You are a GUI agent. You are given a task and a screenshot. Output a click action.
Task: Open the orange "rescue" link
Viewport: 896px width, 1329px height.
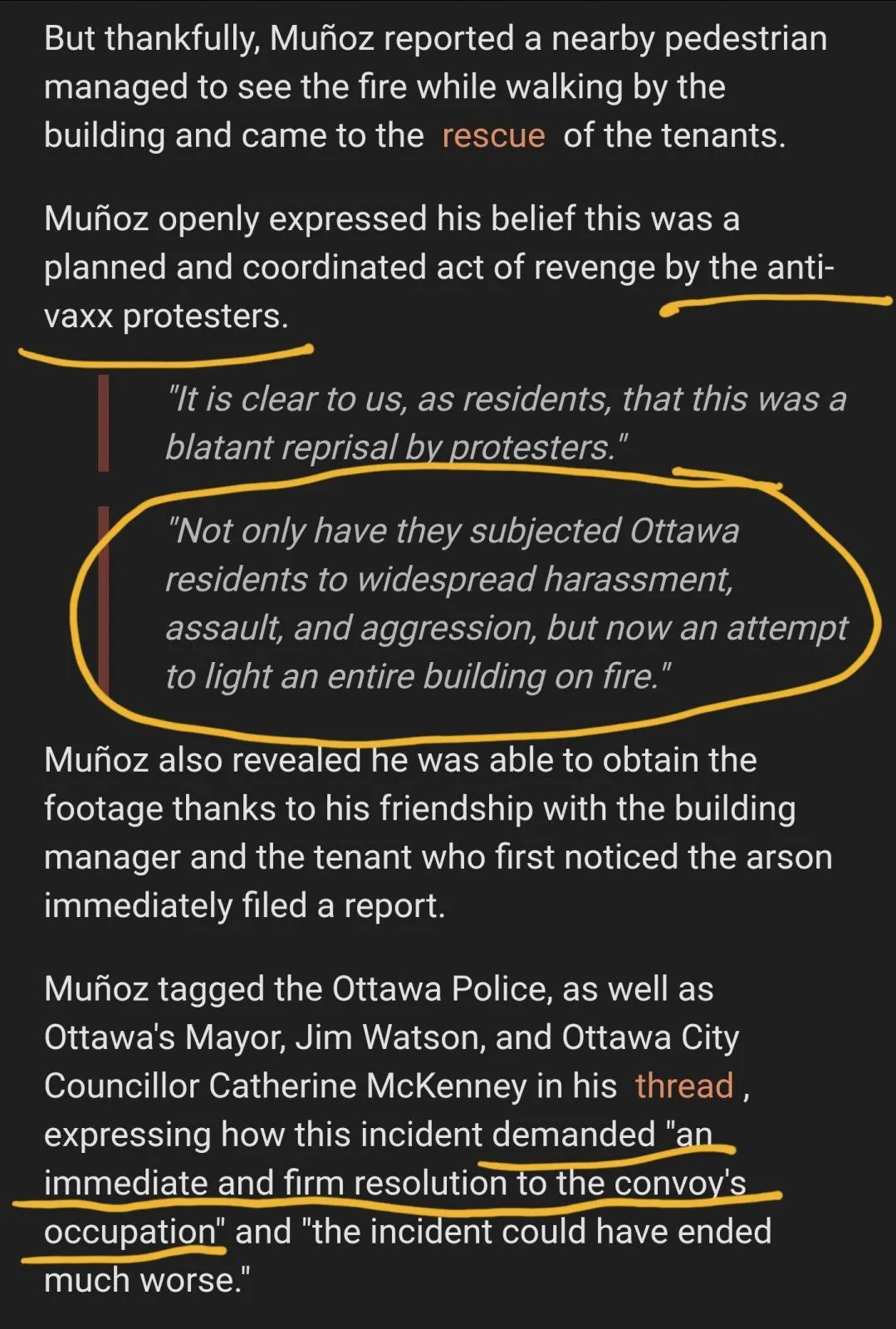[x=493, y=136]
